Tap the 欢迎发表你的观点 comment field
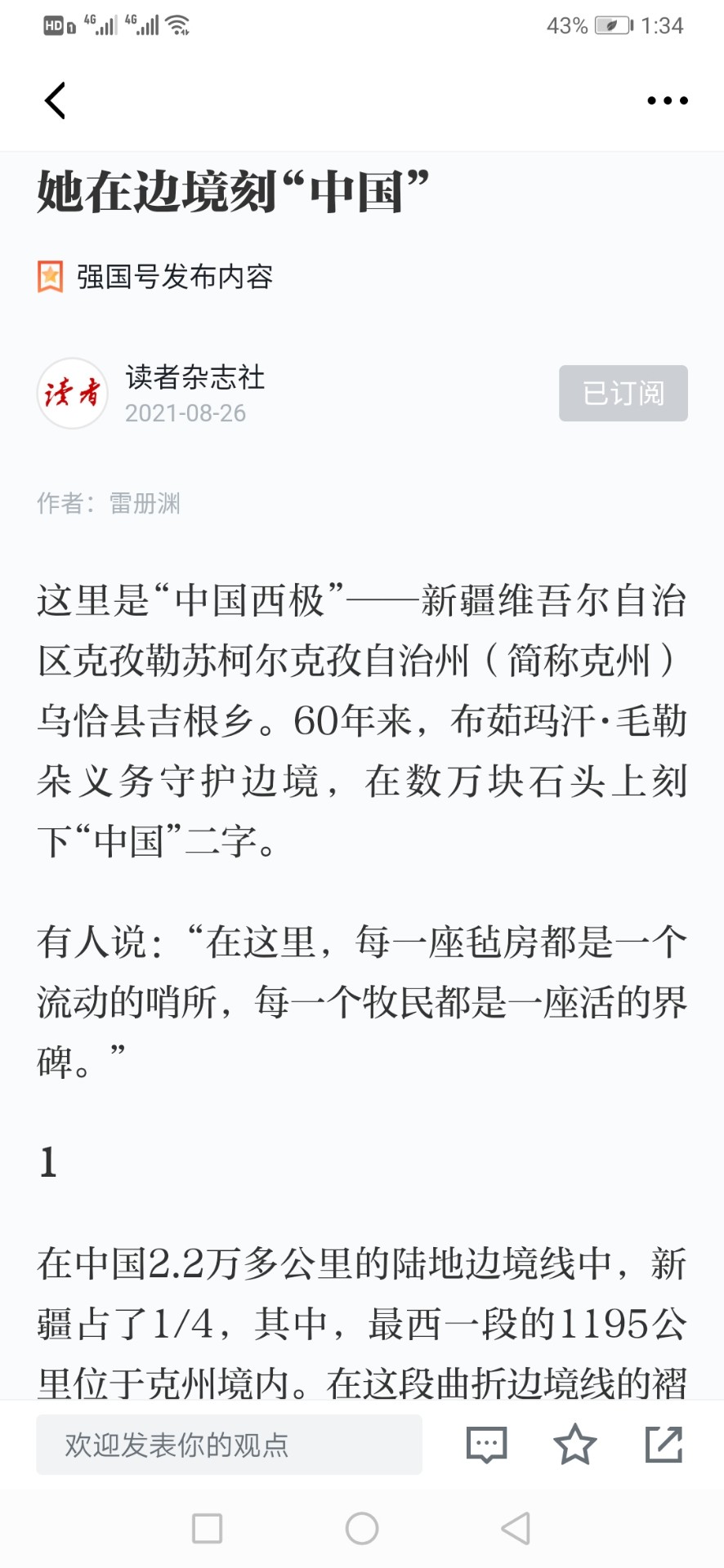Image resolution: width=724 pixels, height=1568 pixels. click(x=229, y=1445)
